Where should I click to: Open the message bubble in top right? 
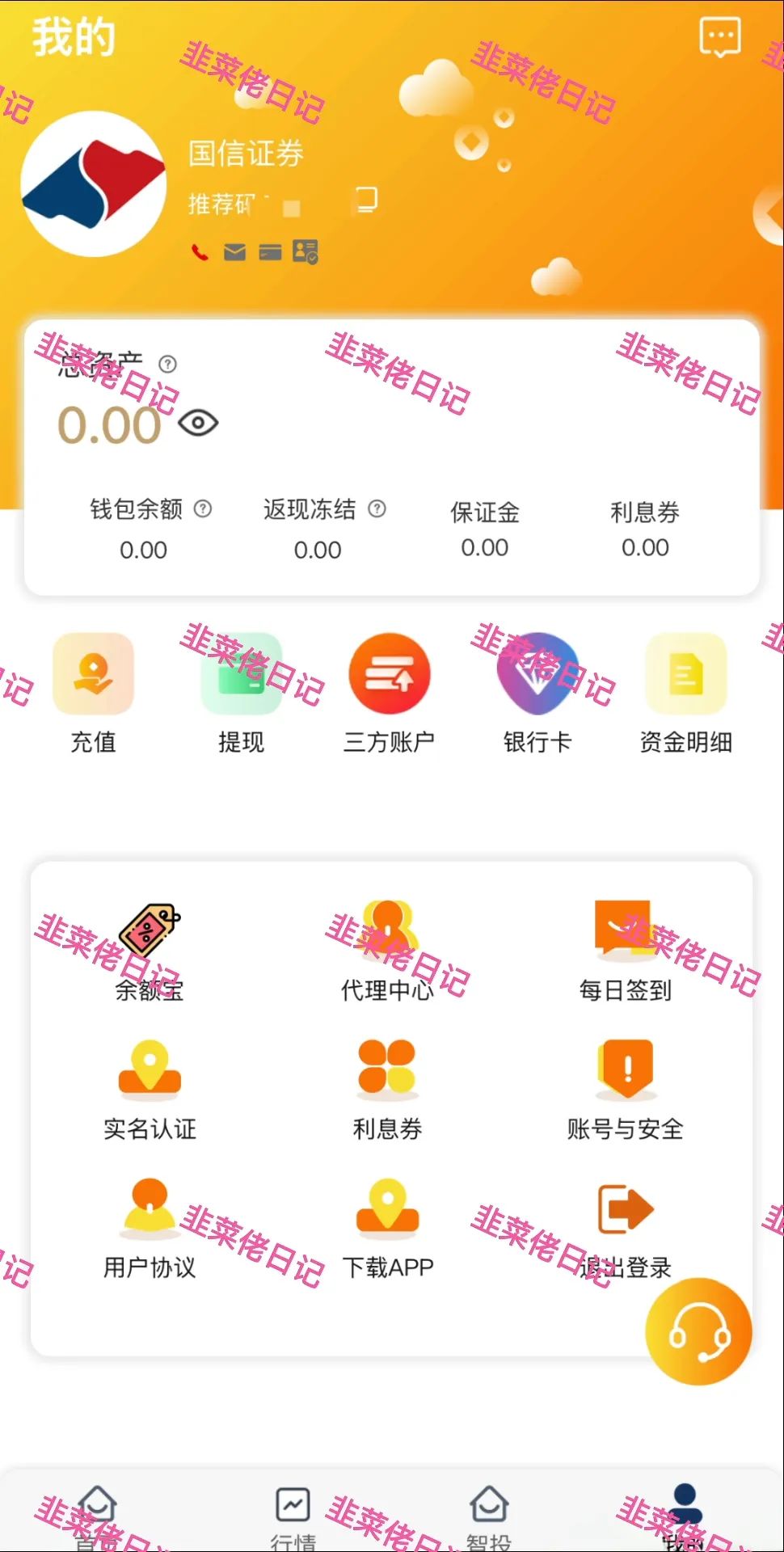coord(719,36)
